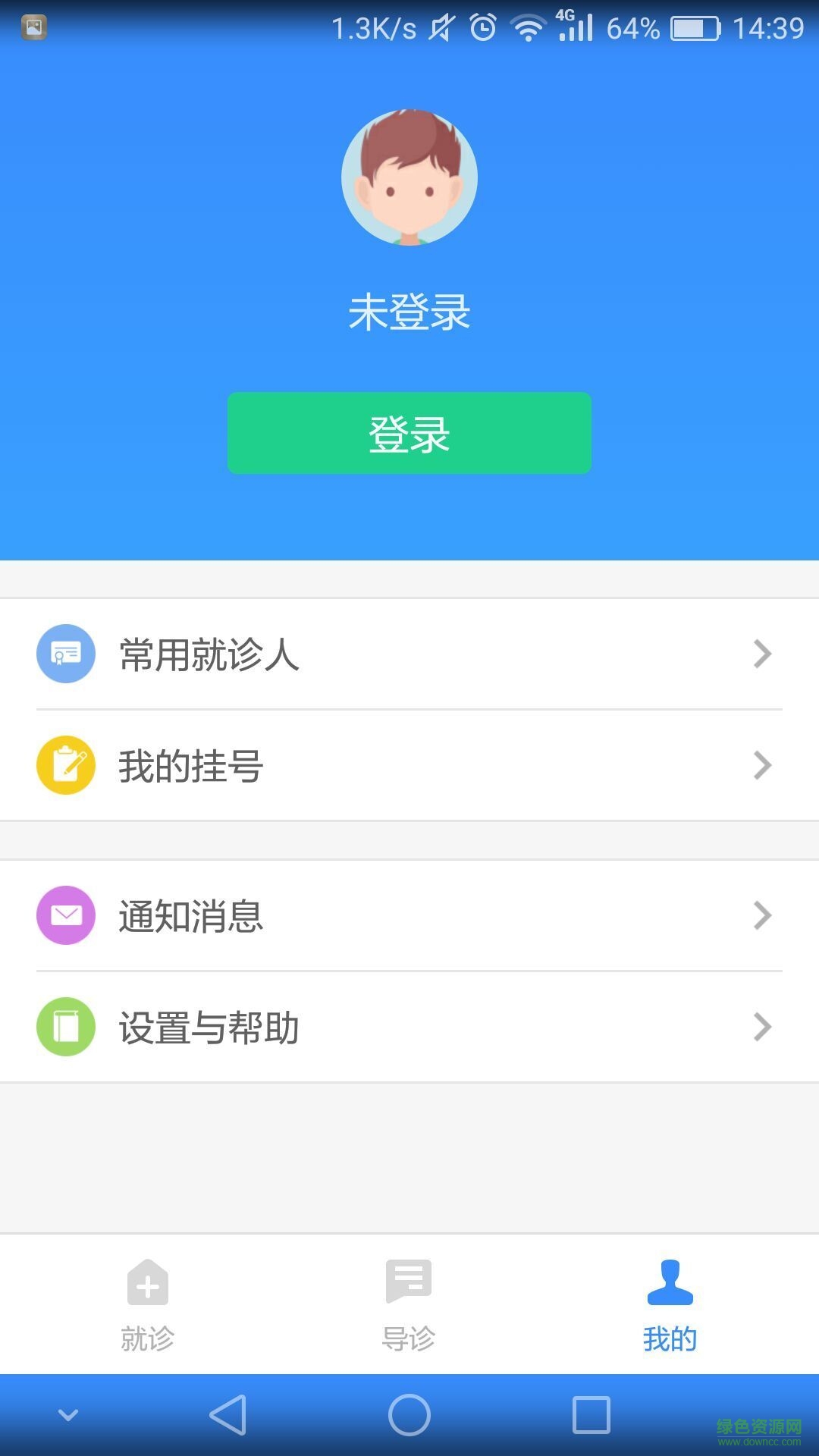This screenshot has height=1456, width=819.
Task: Switch to the 导诊 tab
Action: click(409, 1304)
